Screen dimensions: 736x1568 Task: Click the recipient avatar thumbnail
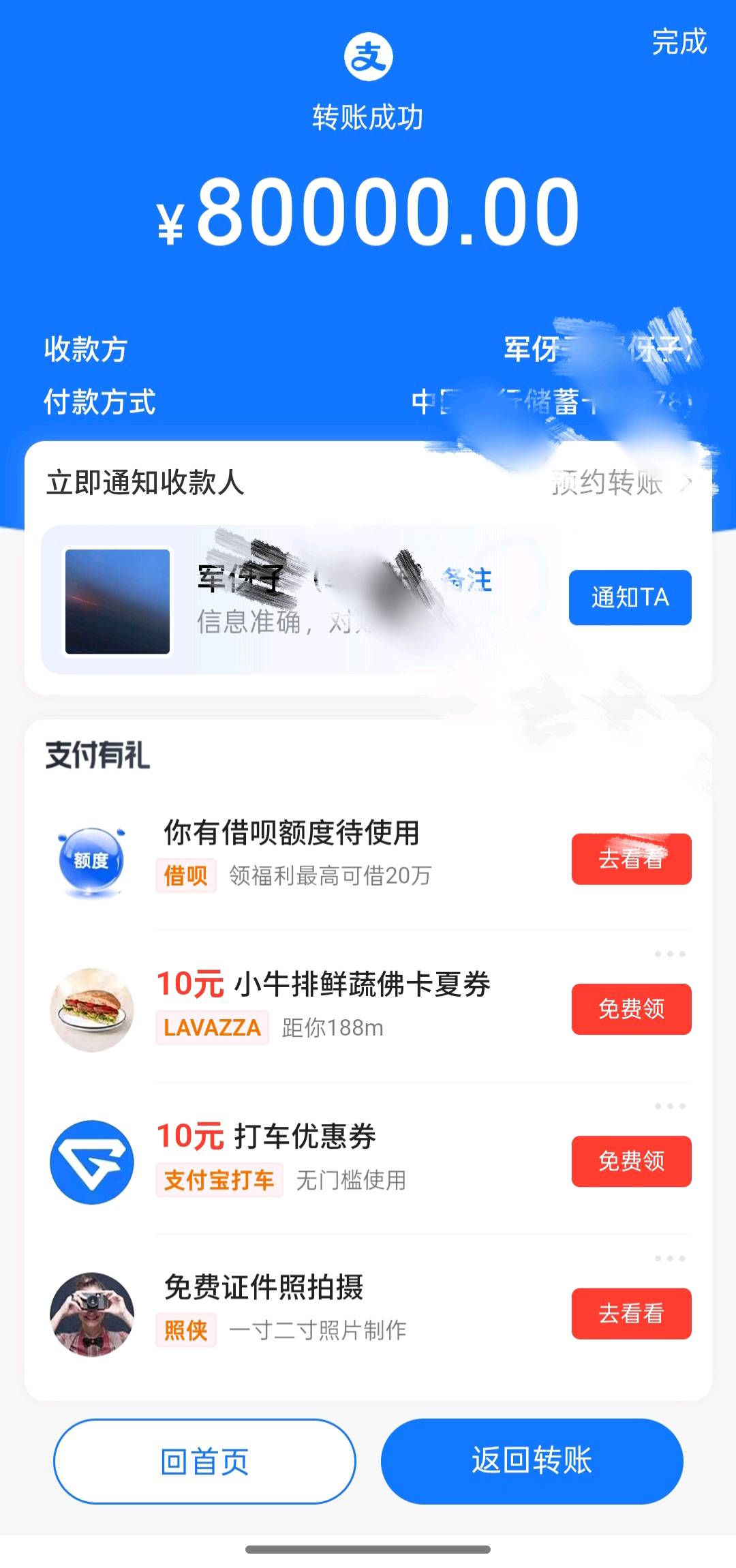pyautogui.click(x=117, y=598)
